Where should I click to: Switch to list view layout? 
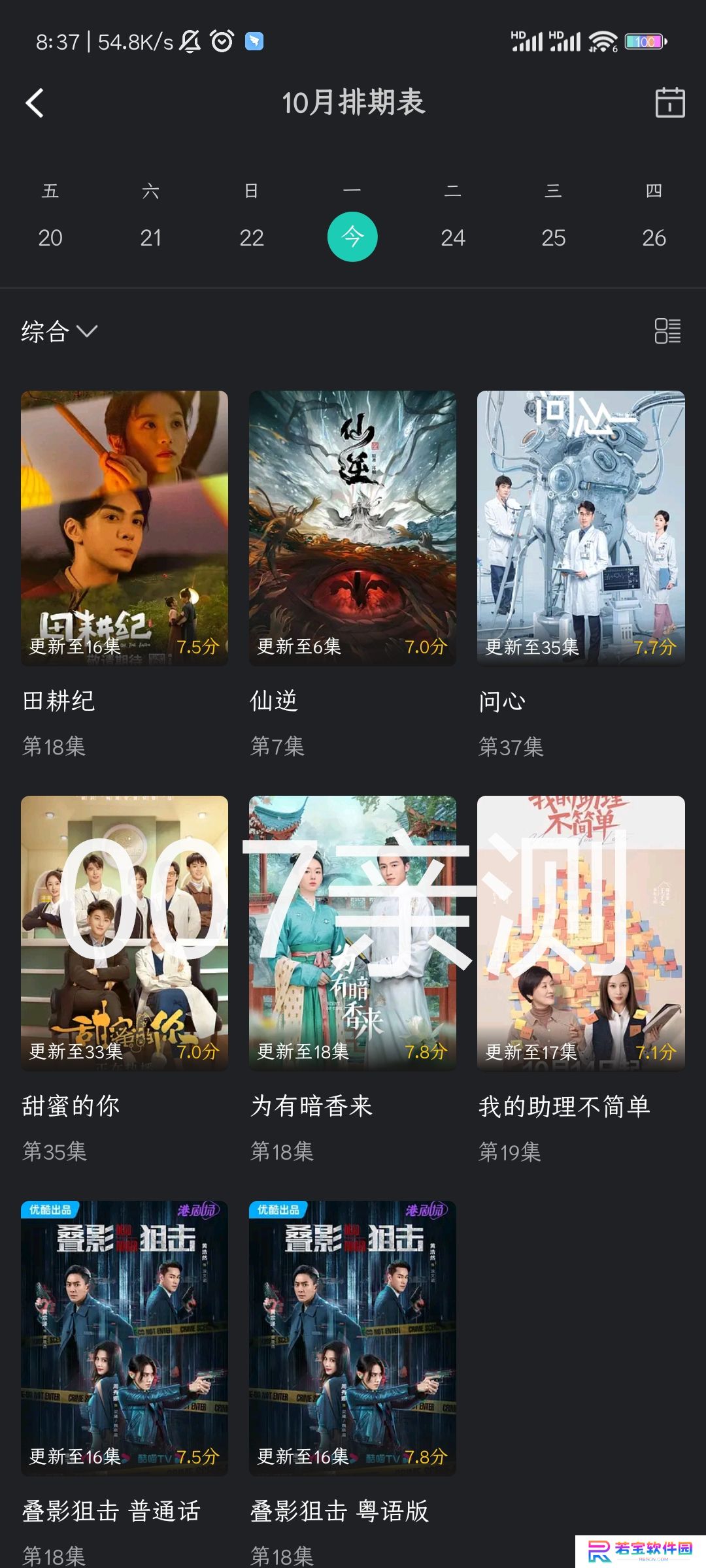click(x=667, y=331)
